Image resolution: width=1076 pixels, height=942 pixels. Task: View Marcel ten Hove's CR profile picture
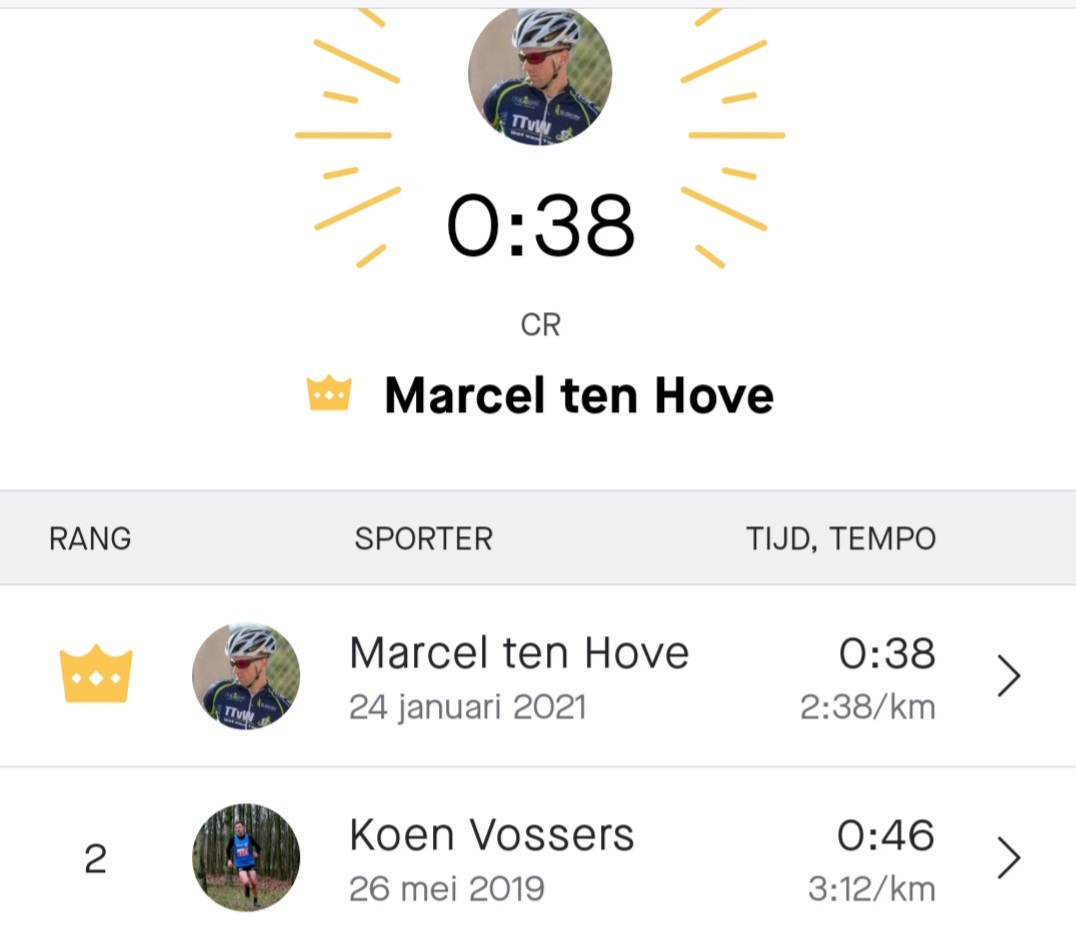[x=540, y=74]
